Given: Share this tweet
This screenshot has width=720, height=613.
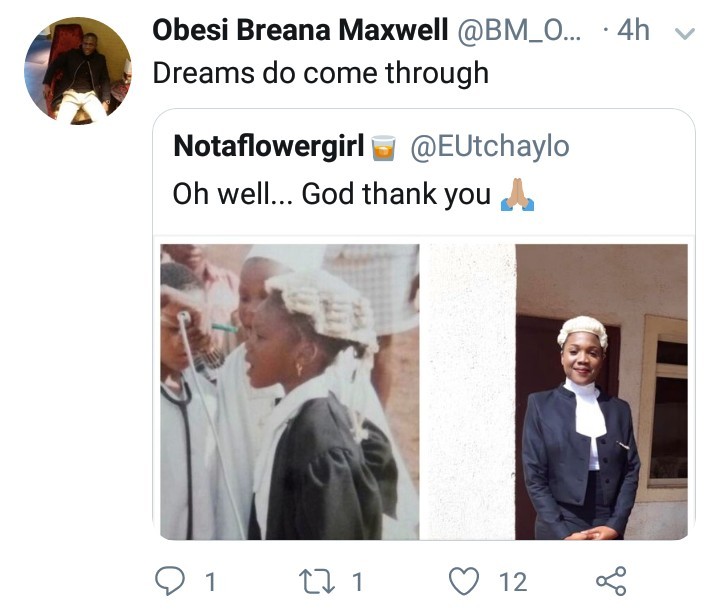Looking at the screenshot, I should coord(610,580).
